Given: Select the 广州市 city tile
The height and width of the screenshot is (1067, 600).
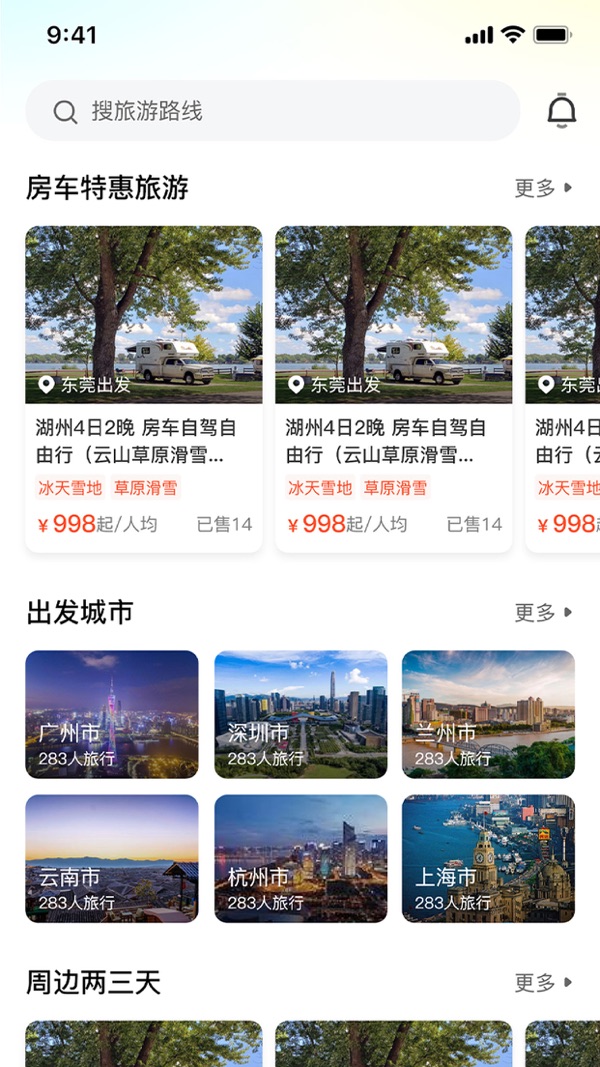Looking at the screenshot, I should [112, 714].
